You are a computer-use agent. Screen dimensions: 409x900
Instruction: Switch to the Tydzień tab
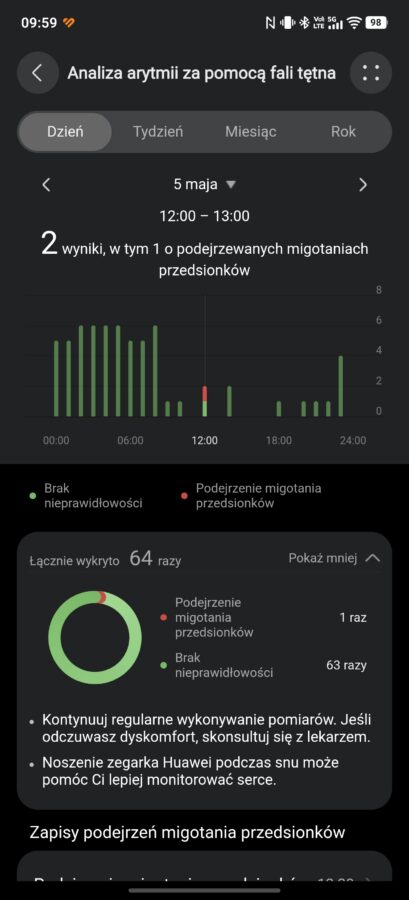click(158, 131)
